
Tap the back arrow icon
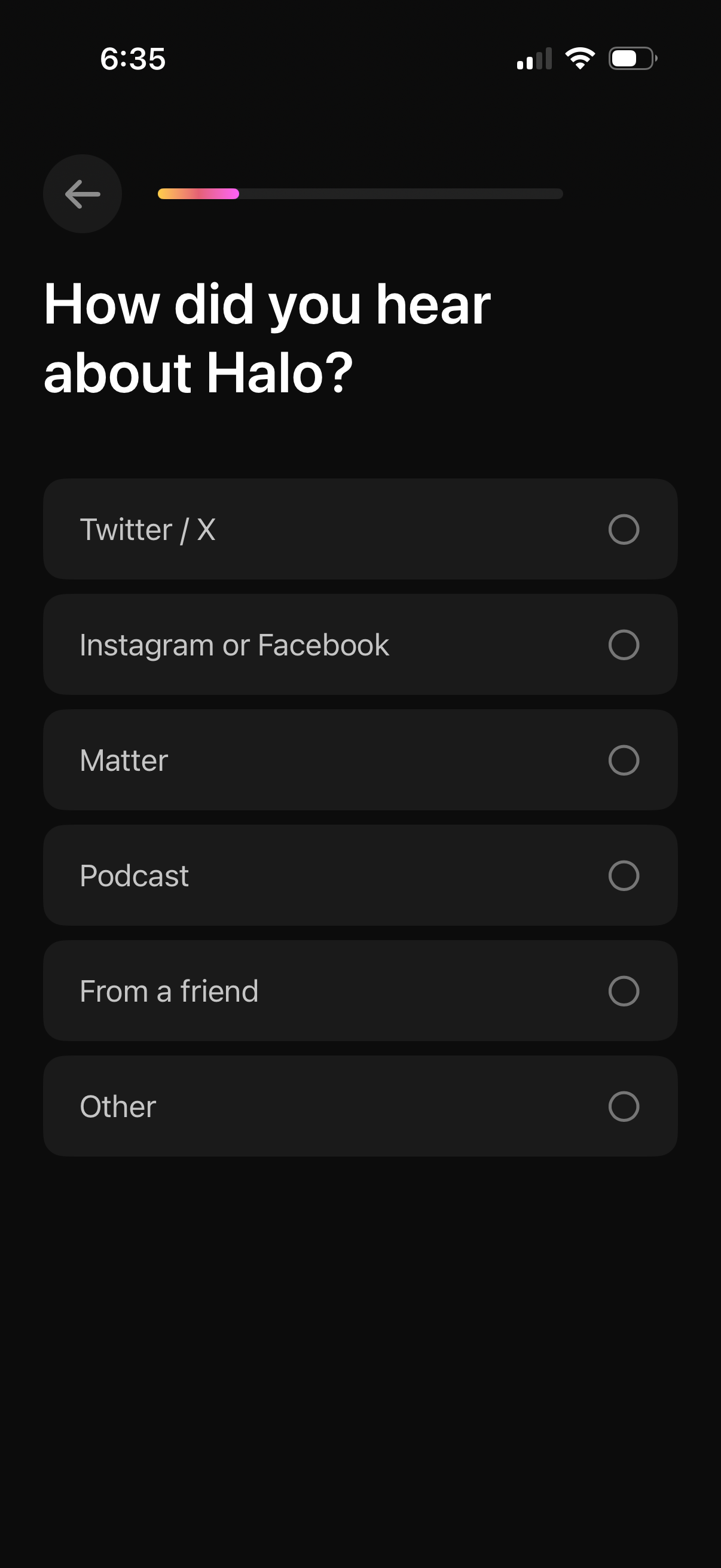81,194
